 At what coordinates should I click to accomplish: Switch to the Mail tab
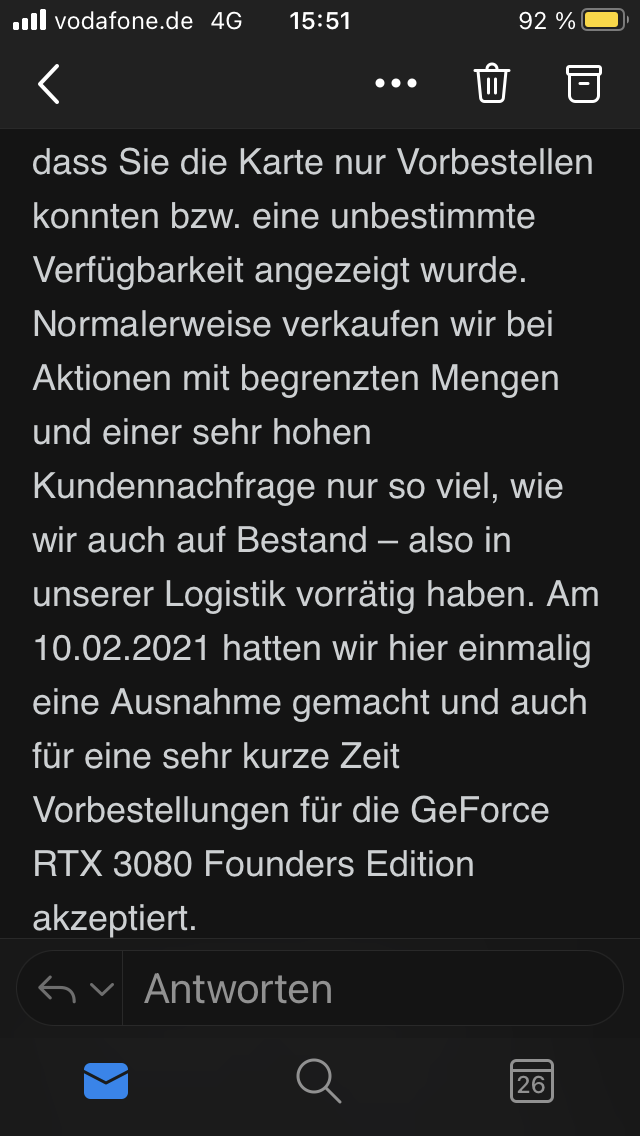[x=106, y=1081]
